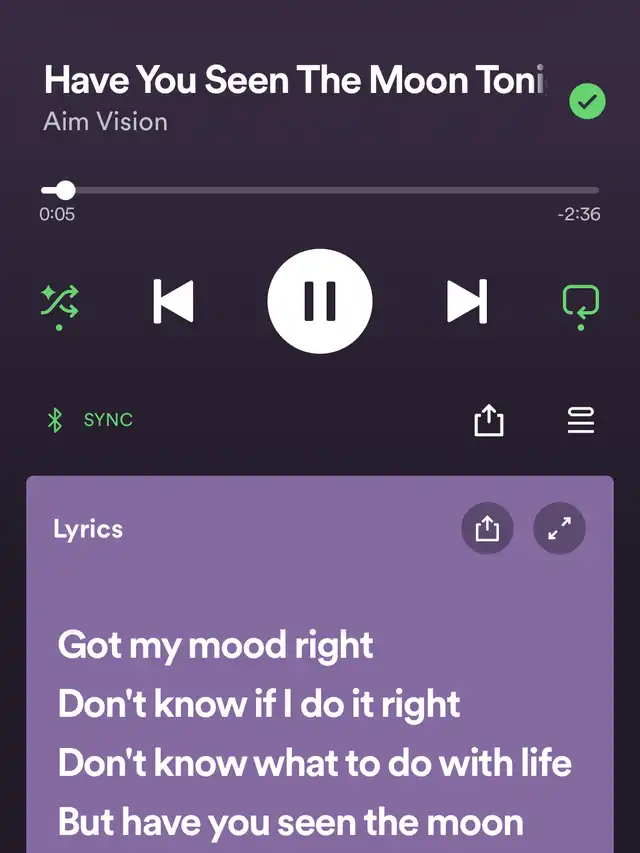
Task: Remove song from liked songs checkmark
Action: coord(587,102)
